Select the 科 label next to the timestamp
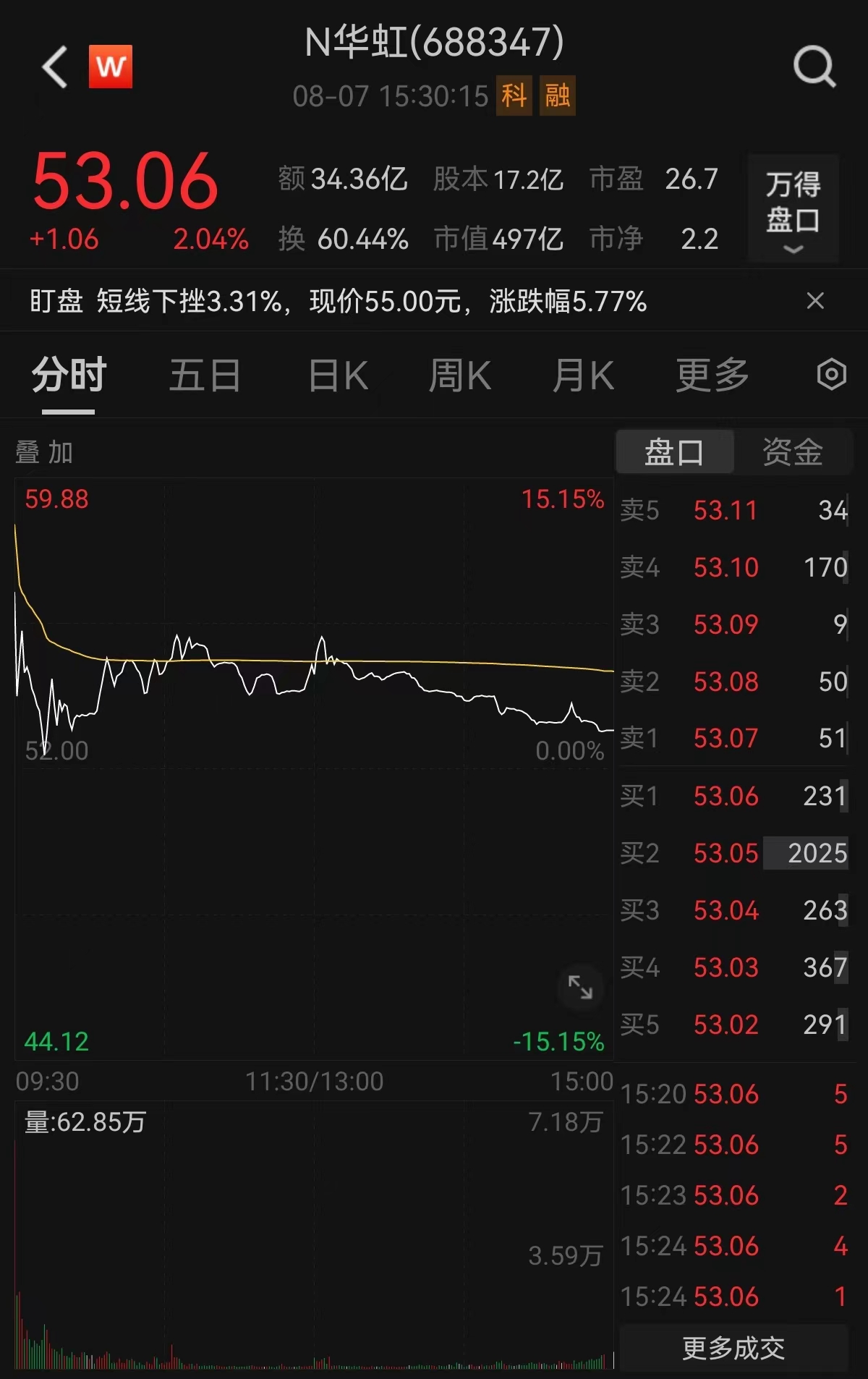868x1379 pixels. (x=513, y=96)
